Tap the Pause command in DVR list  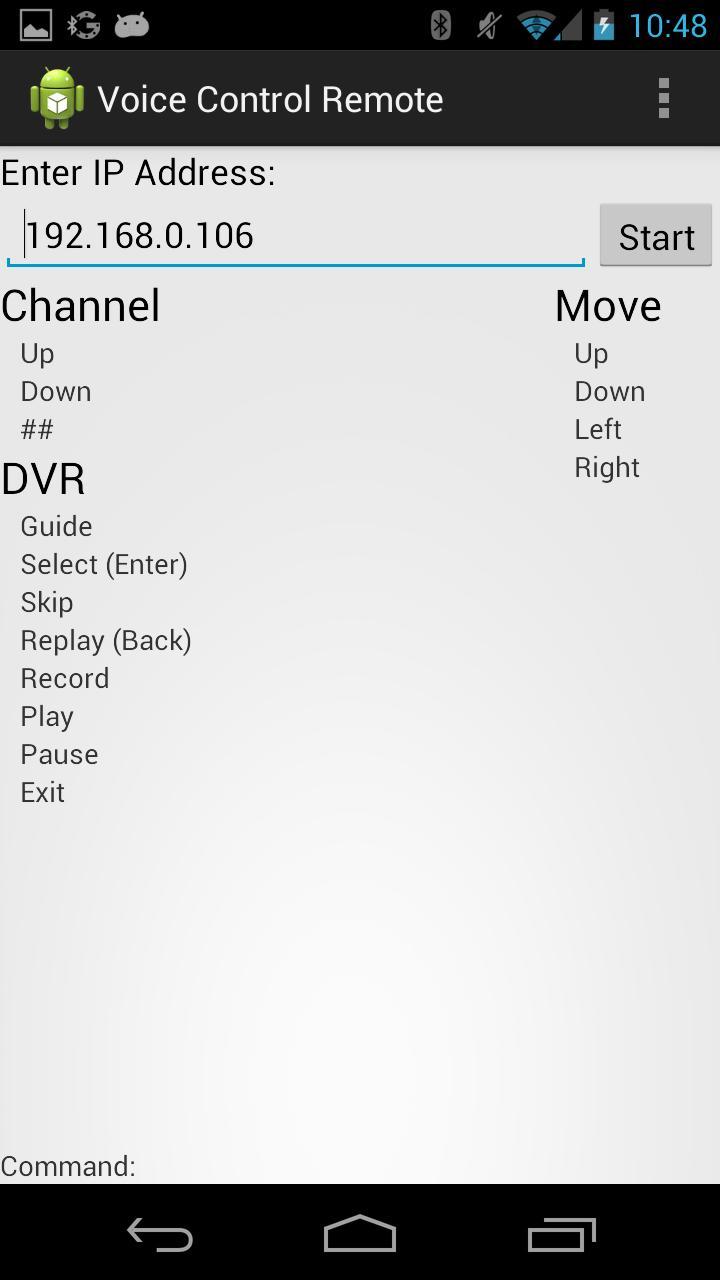[x=59, y=753]
